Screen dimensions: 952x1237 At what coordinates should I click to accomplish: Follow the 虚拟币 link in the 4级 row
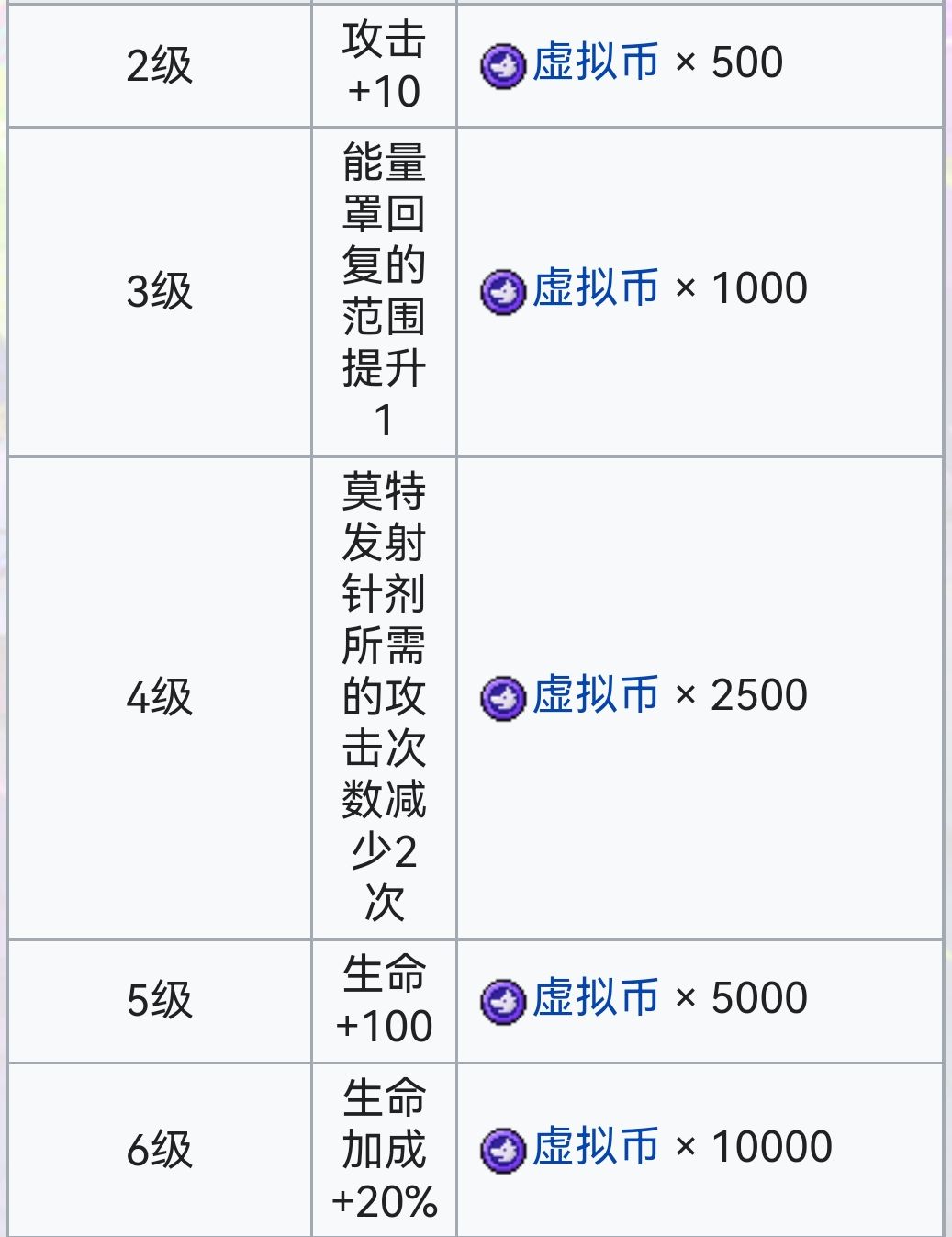coord(595,695)
